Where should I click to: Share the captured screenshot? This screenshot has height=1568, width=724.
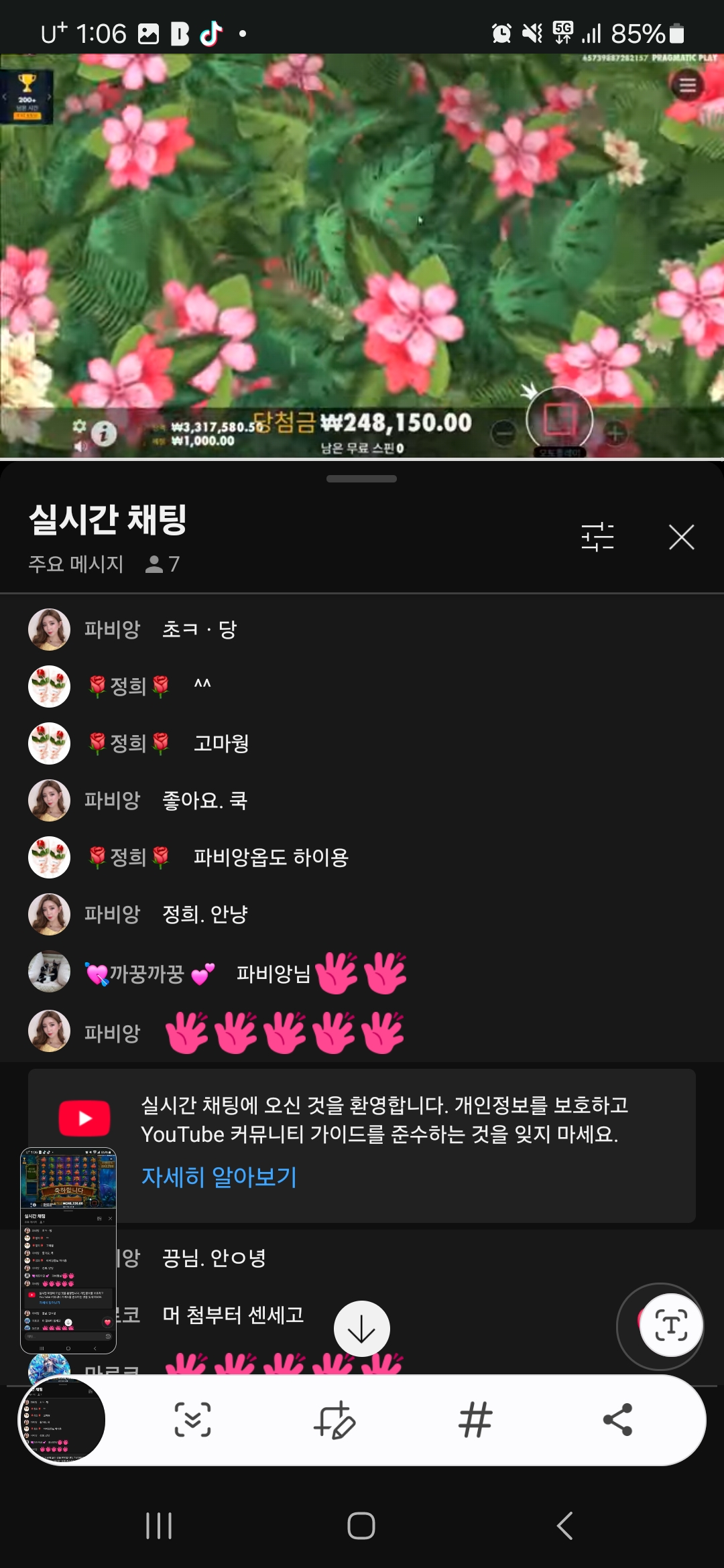tap(617, 1419)
